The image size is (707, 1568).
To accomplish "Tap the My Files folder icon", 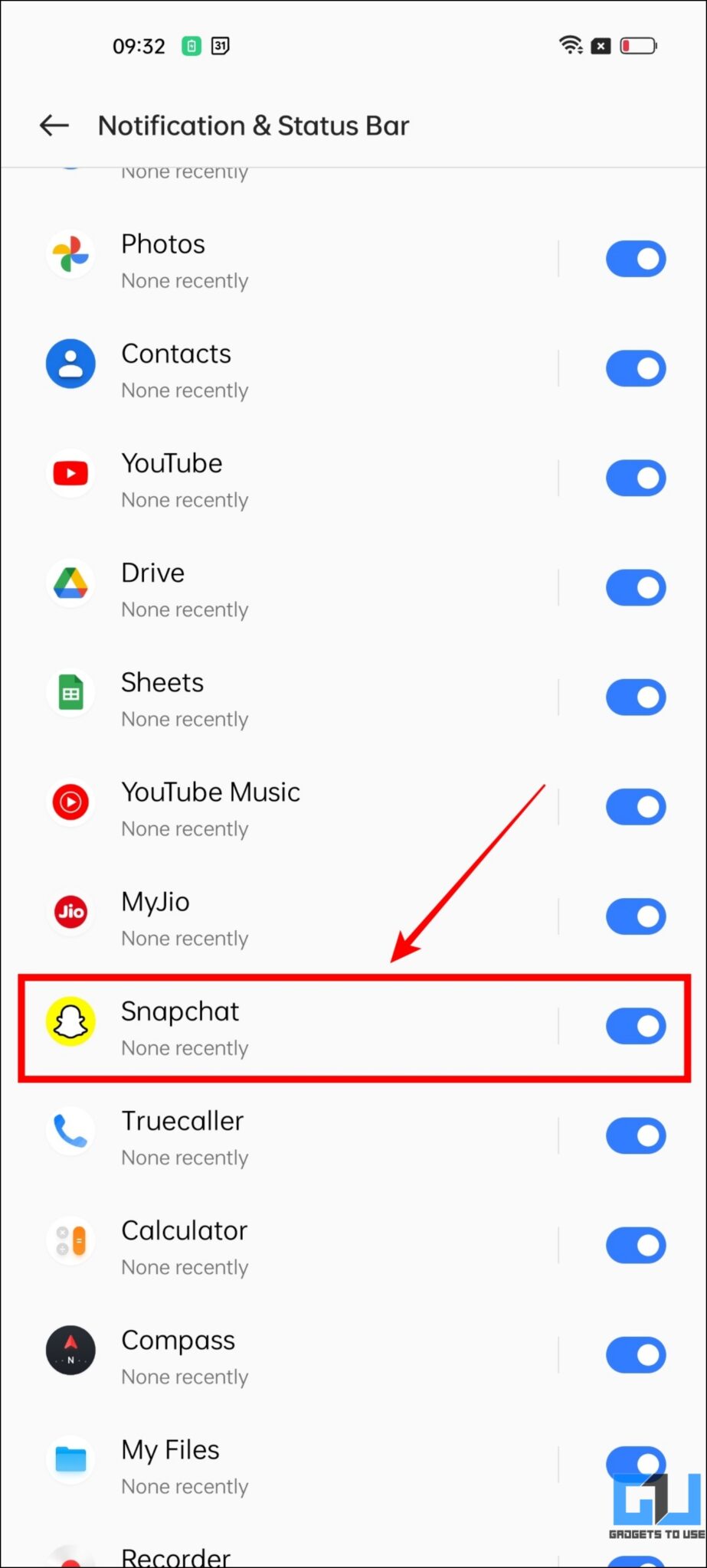I will coord(70,1462).
